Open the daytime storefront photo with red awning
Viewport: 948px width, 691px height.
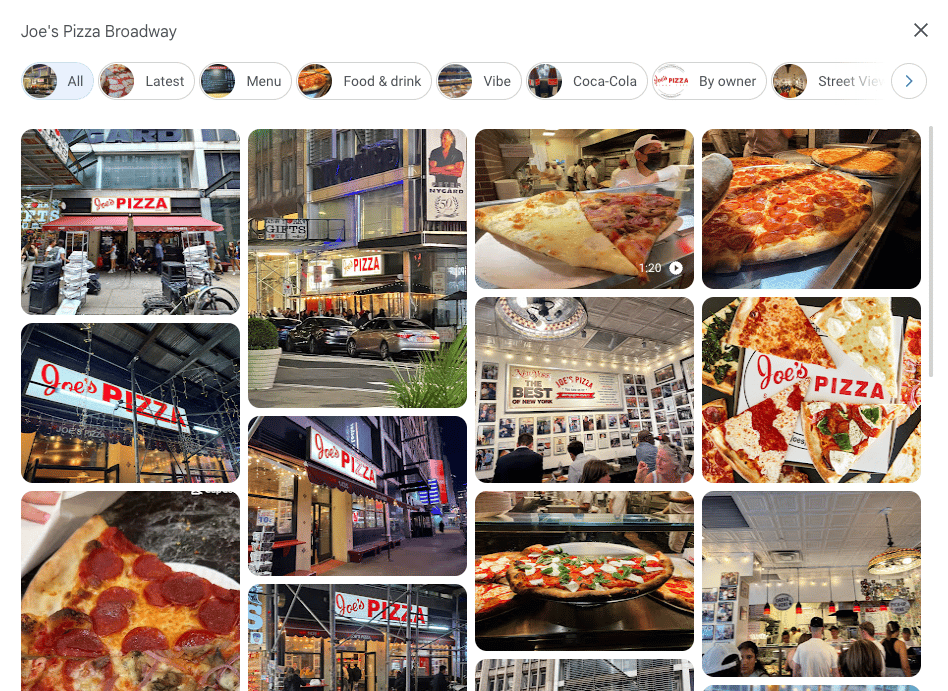[x=130, y=221]
